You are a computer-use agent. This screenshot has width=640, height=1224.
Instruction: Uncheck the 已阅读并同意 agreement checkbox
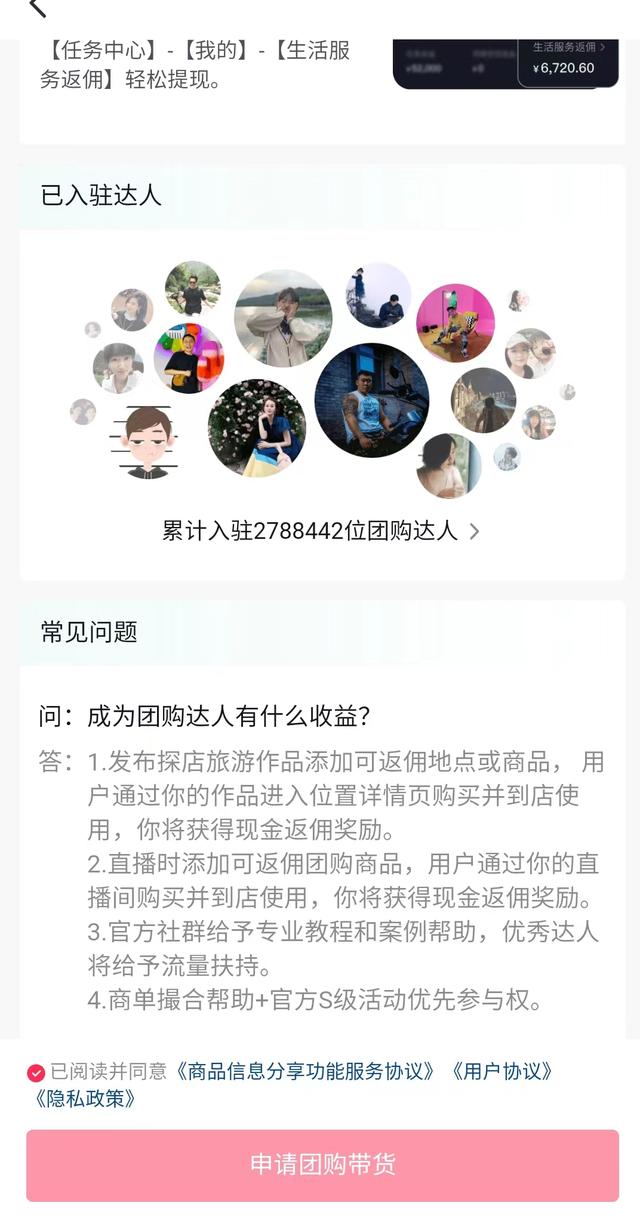pos(36,1073)
